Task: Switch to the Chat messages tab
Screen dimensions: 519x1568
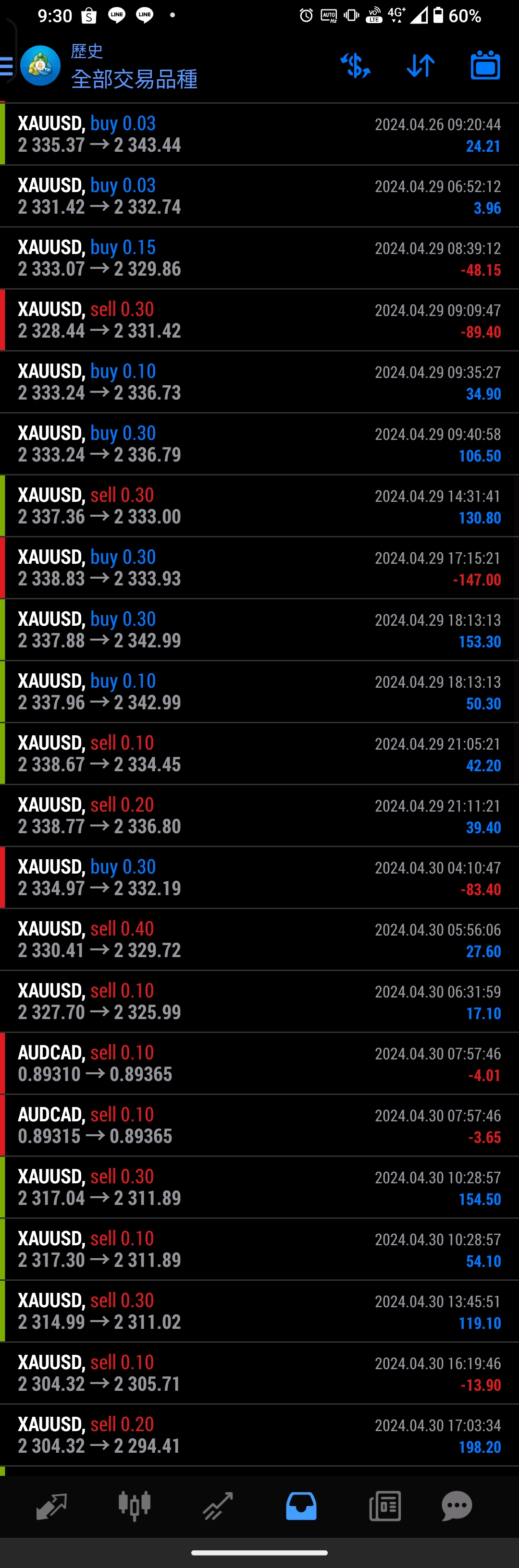Action: (456, 1506)
